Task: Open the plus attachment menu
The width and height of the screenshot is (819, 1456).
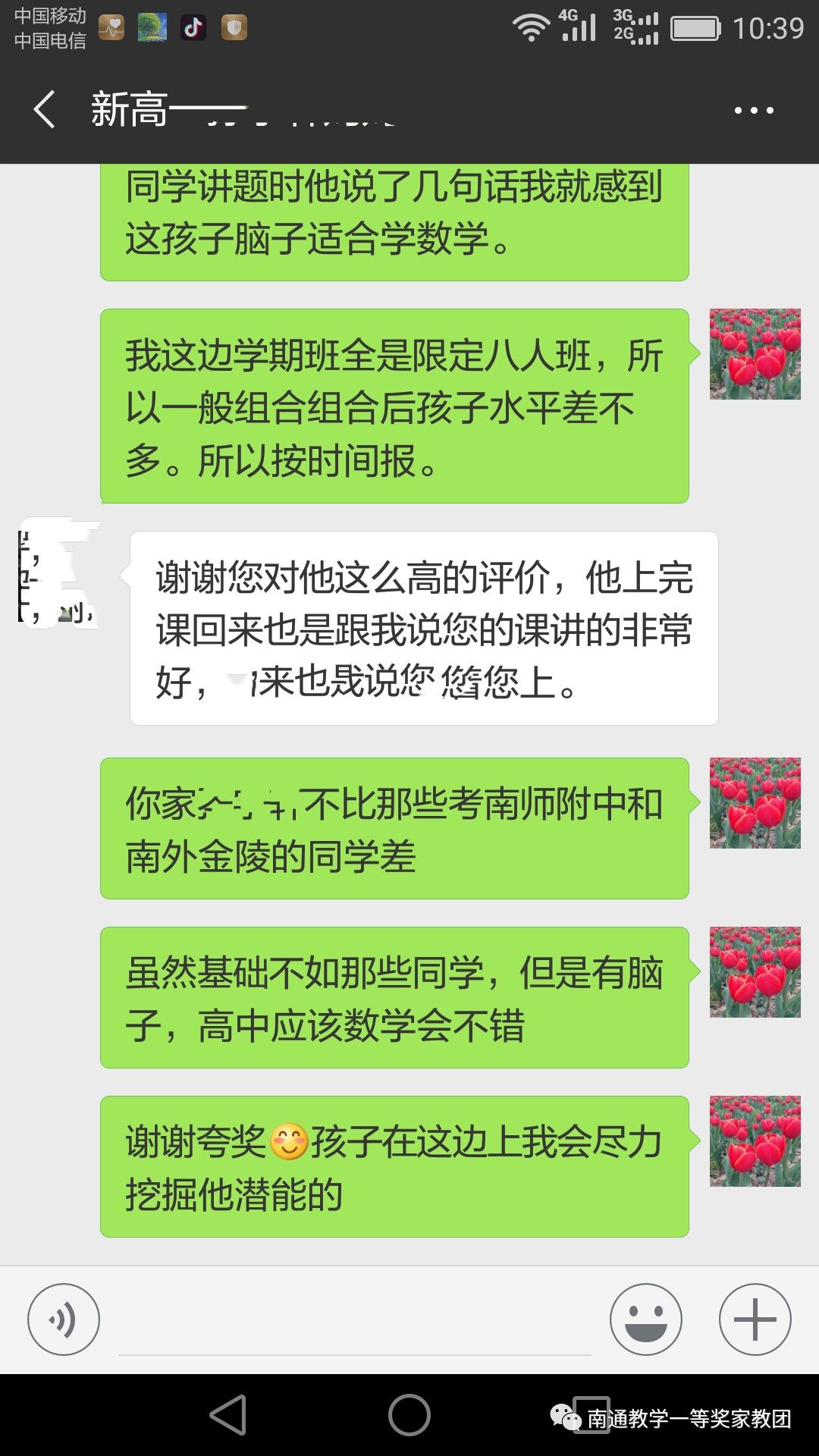Action: click(755, 1319)
